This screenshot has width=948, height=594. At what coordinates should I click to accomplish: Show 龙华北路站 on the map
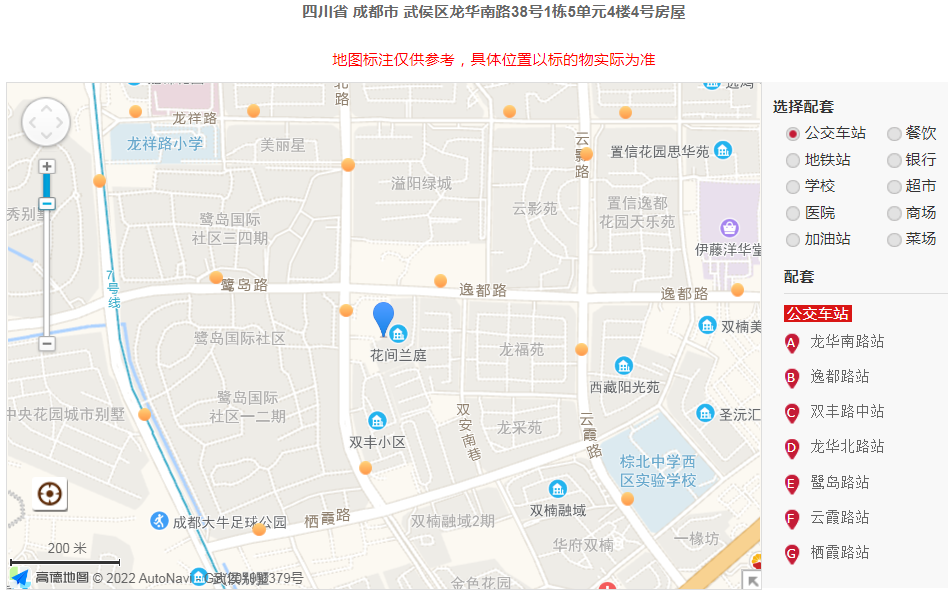pos(846,447)
